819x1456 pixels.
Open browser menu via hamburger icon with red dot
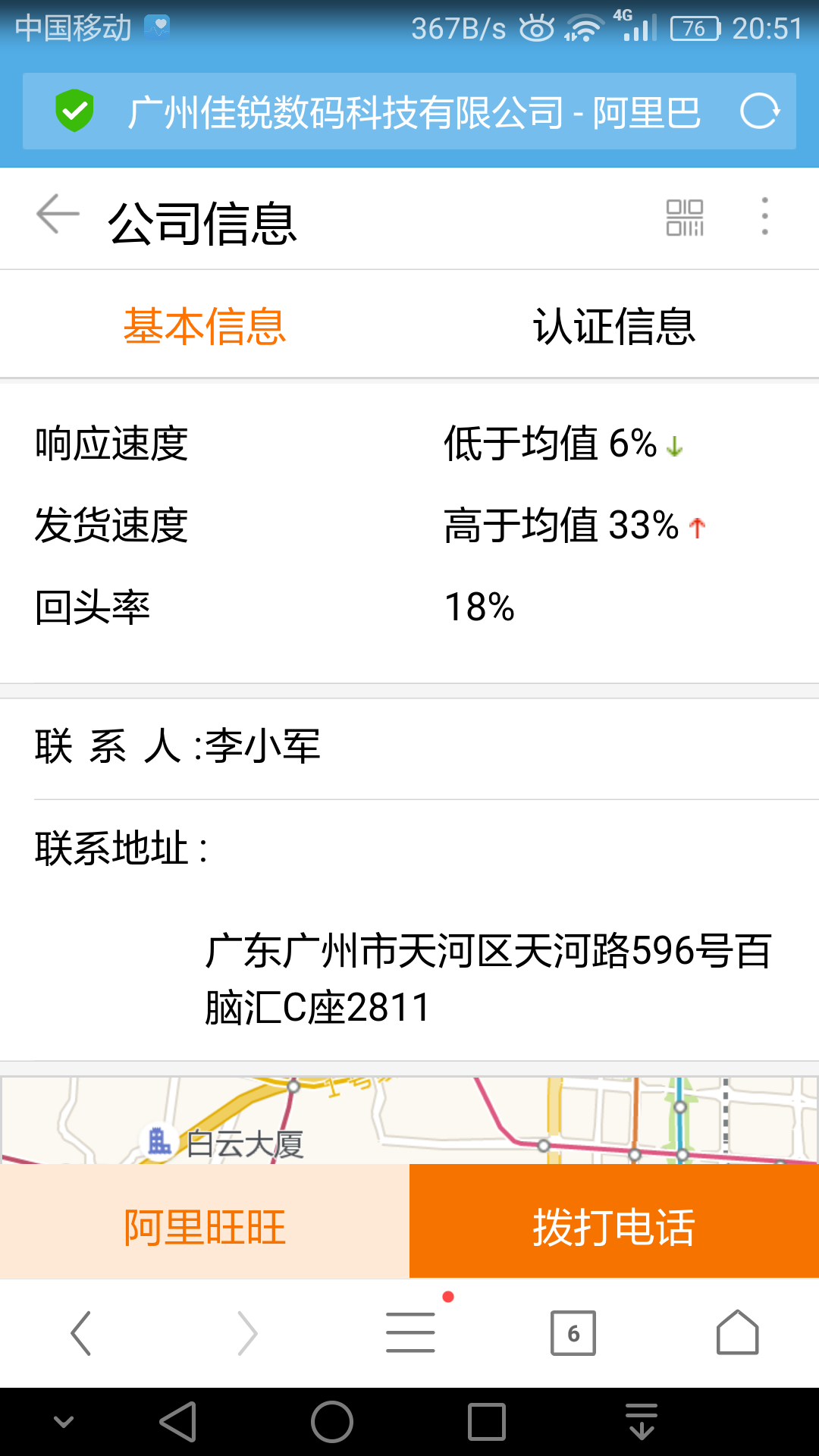click(x=409, y=1332)
